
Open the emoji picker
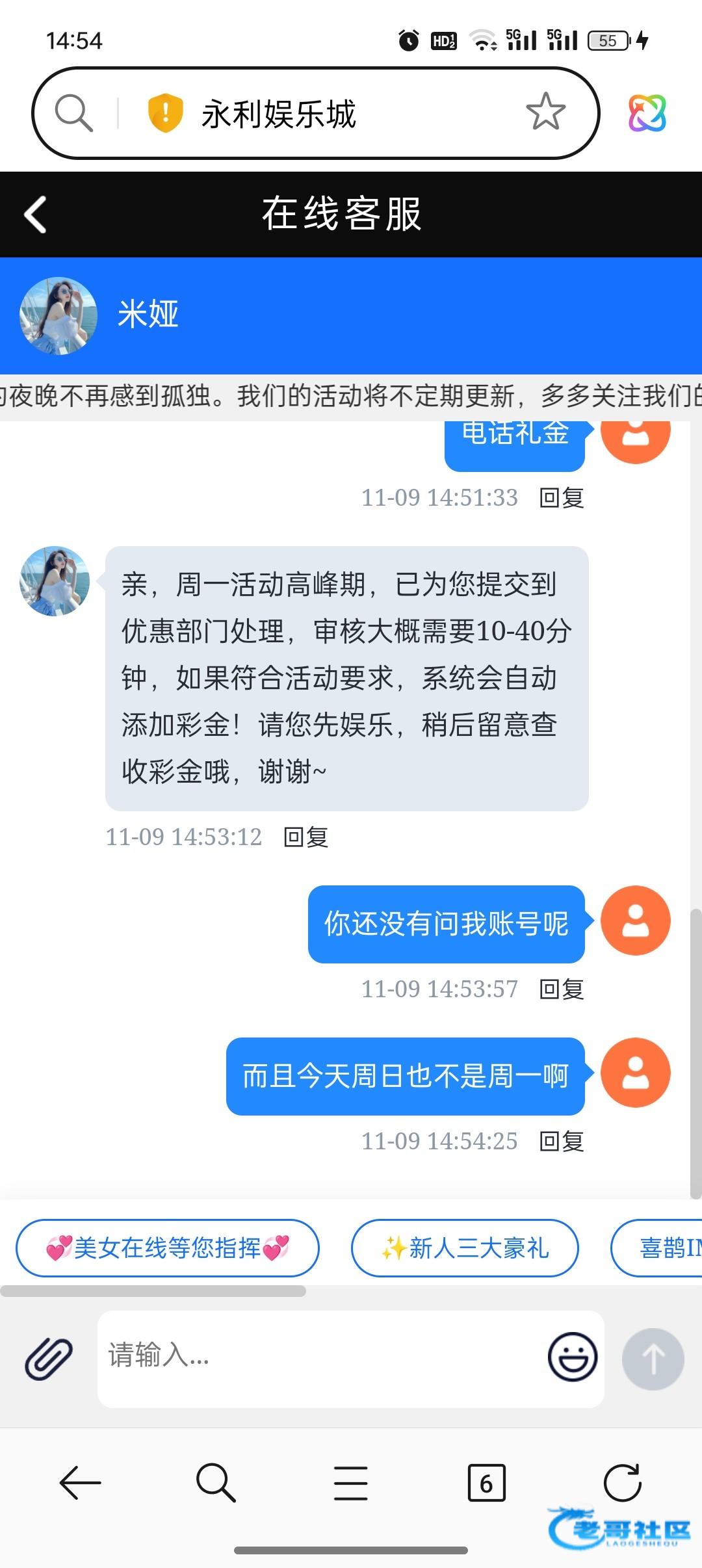click(x=572, y=1357)
